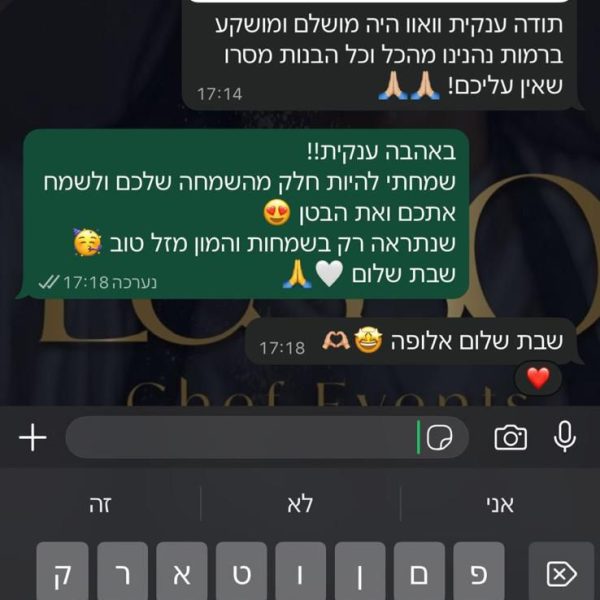Open the sticker picker in message field

440,437
